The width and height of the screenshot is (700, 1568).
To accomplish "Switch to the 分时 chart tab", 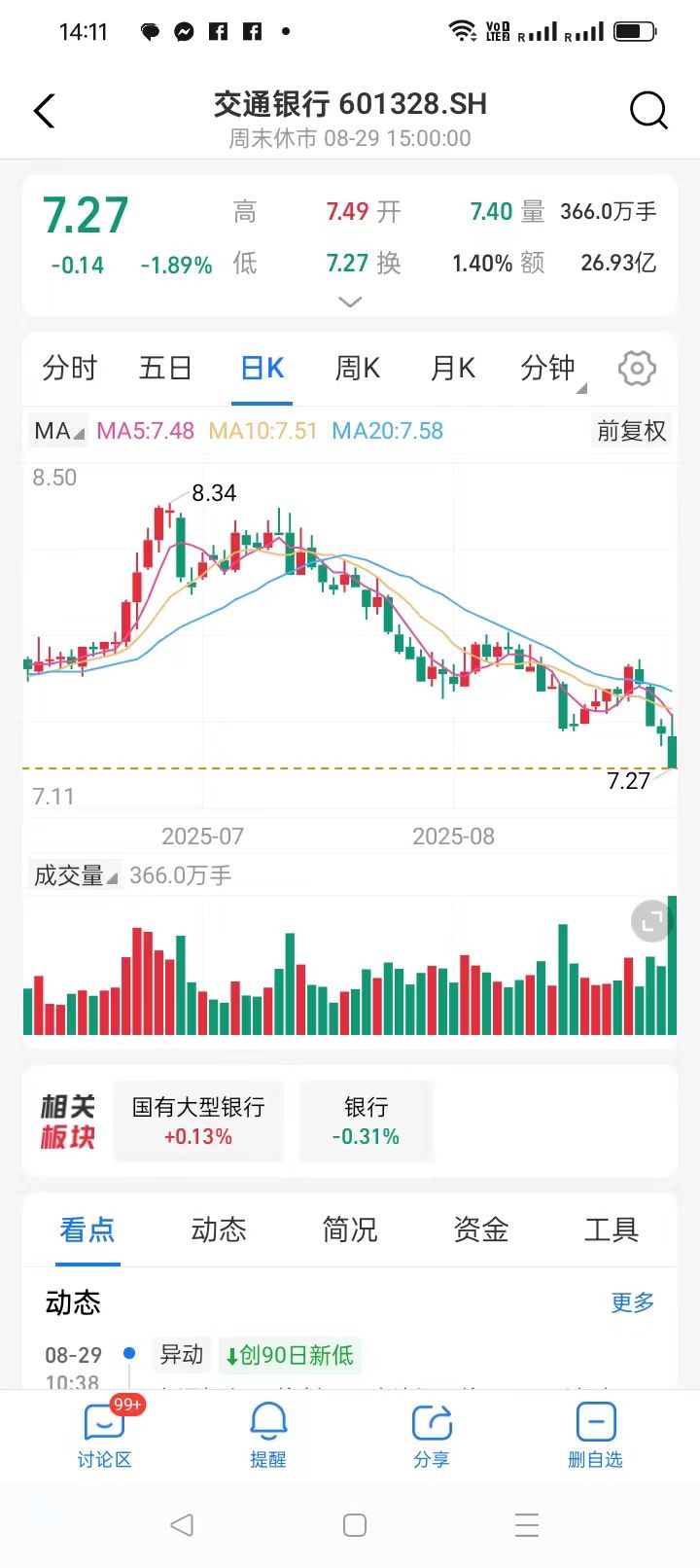I will point(70,369).
